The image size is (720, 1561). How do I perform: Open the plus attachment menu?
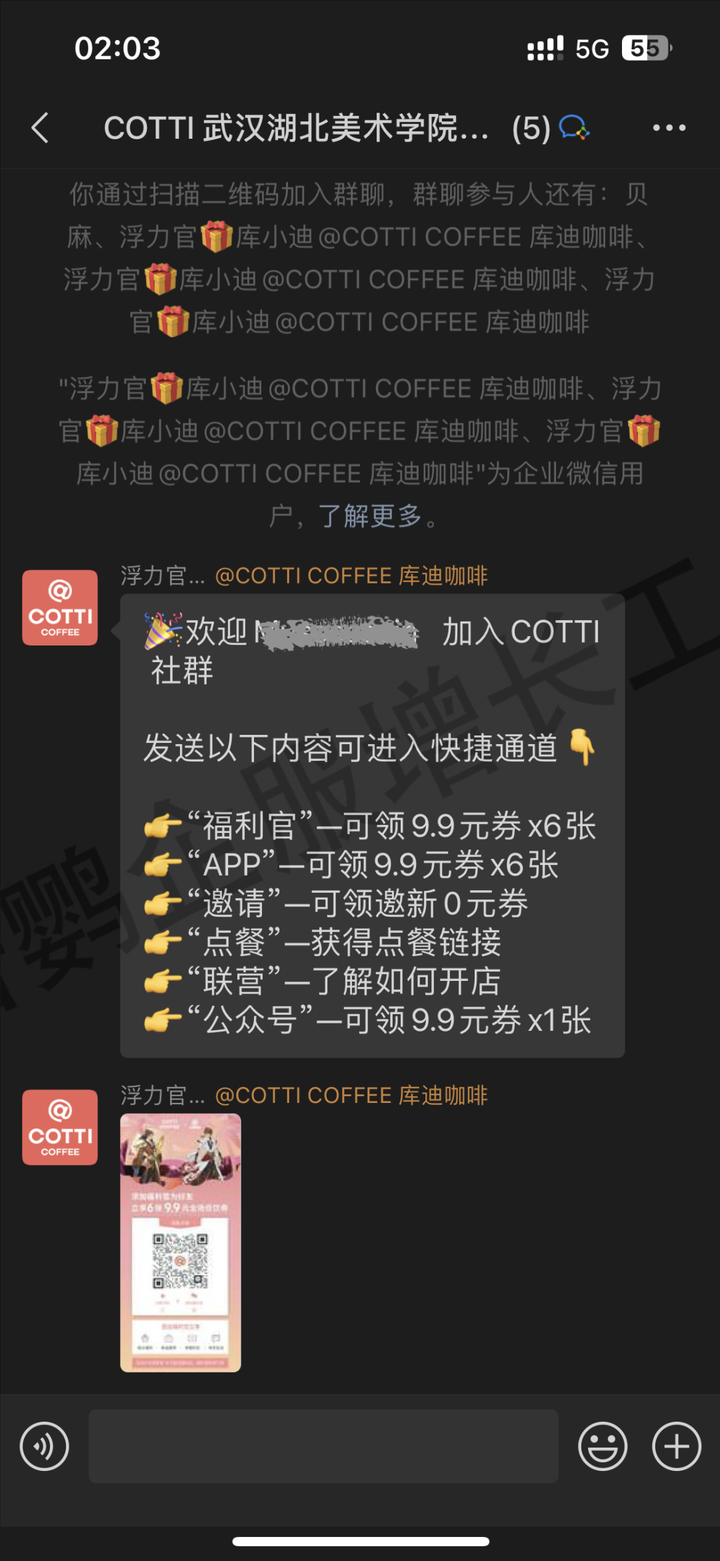pyautogui.click(x=677, y=1446)
